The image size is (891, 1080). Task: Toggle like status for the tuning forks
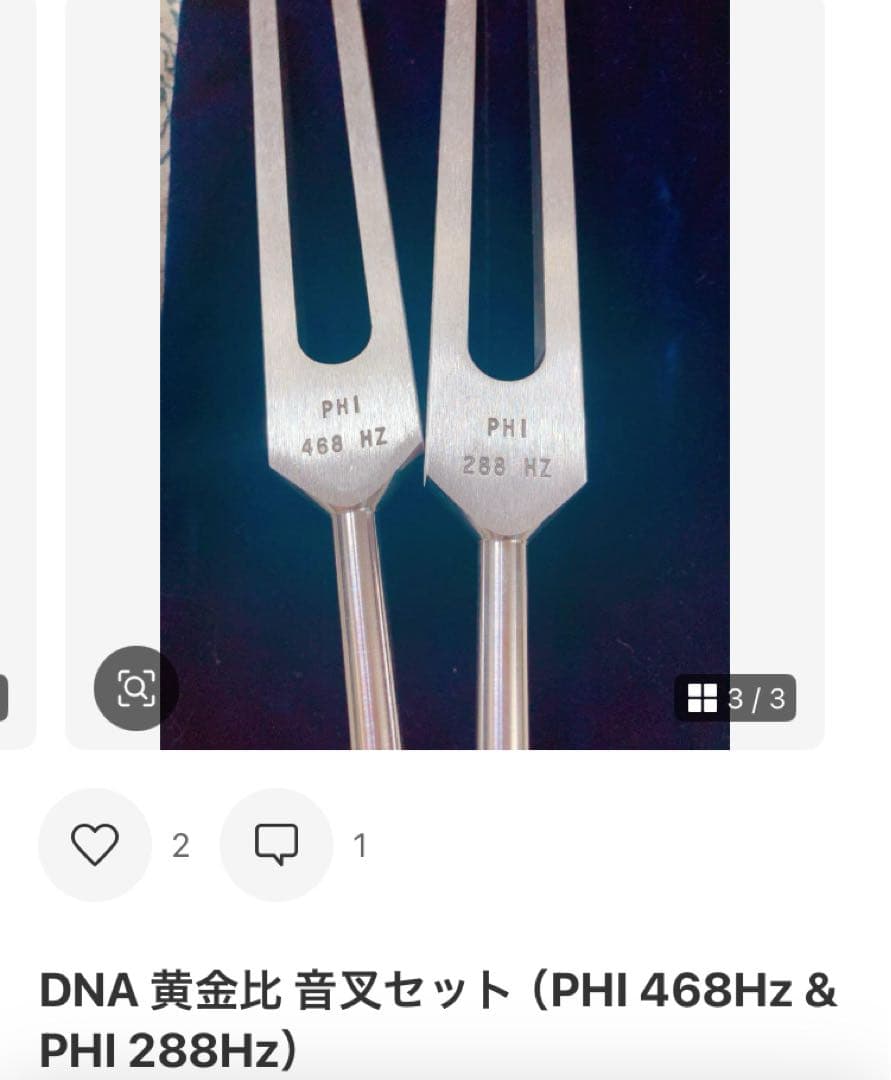[95, 845]
